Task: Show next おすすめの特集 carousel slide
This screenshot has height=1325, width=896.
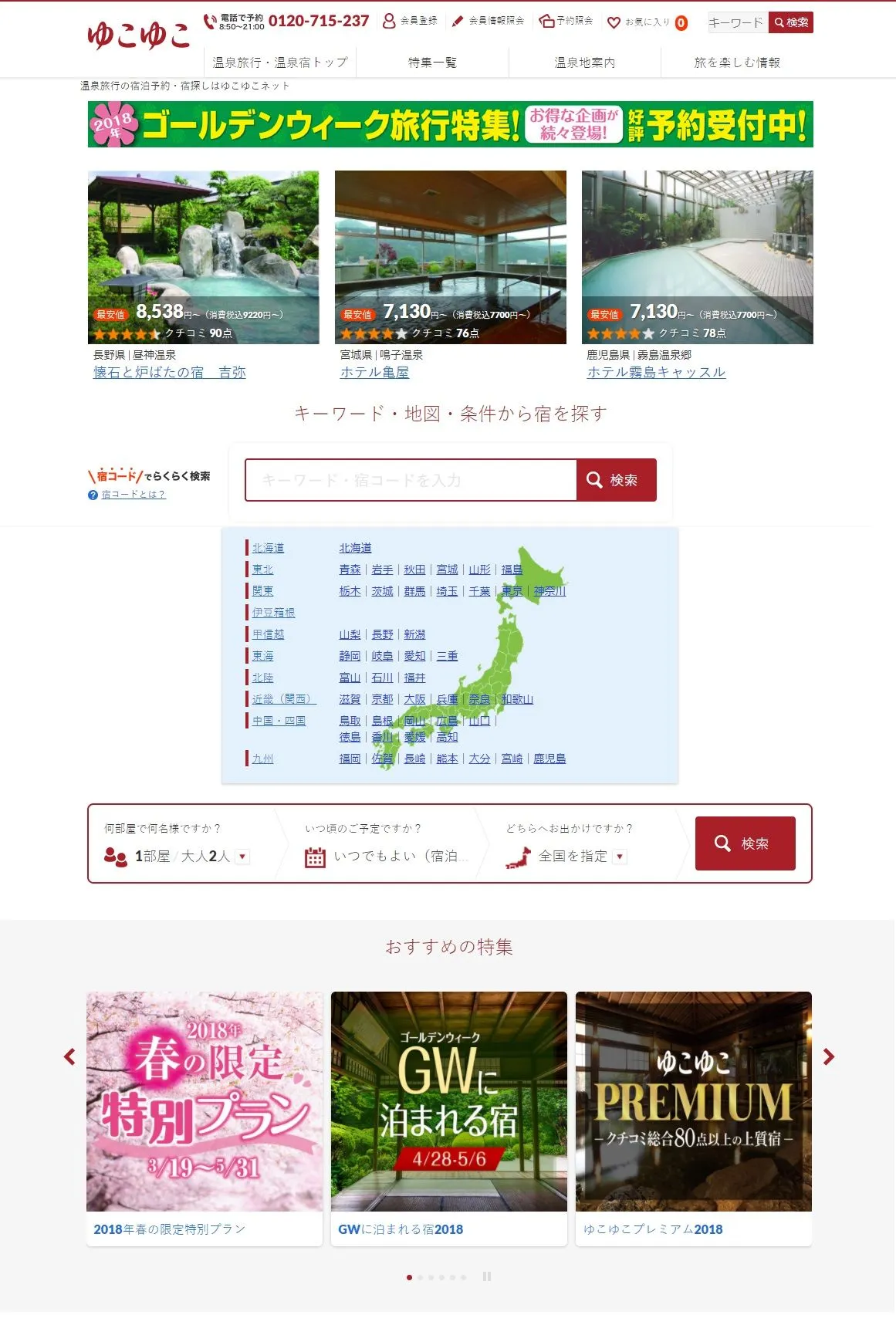Action: pyautogui.click(x=829, y=1056)
